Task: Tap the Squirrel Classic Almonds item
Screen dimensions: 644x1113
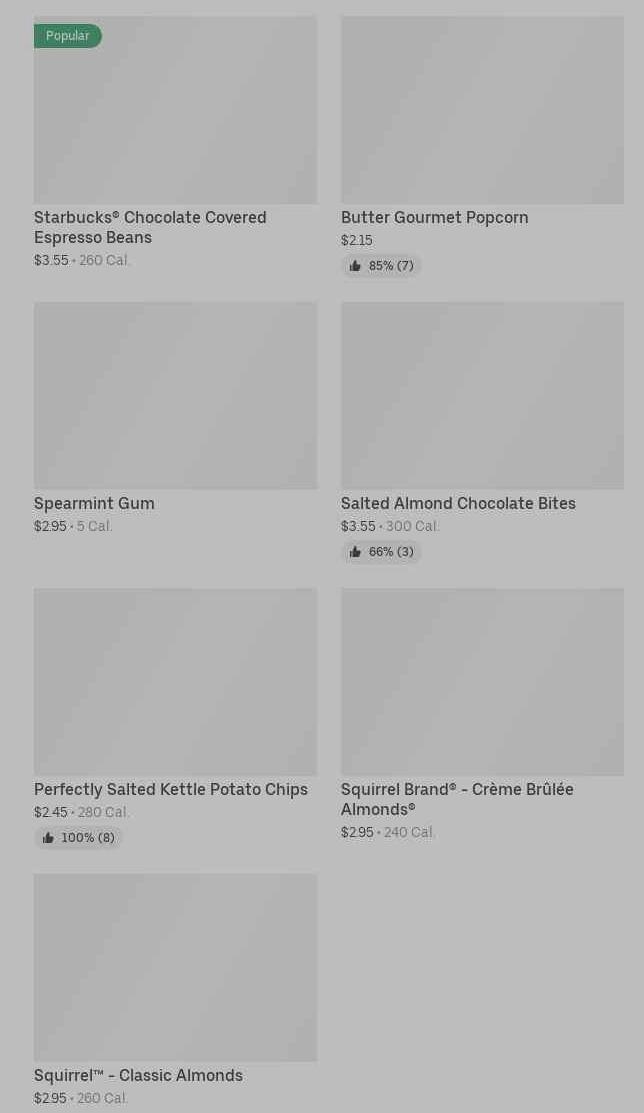Action: click(175, 989)
